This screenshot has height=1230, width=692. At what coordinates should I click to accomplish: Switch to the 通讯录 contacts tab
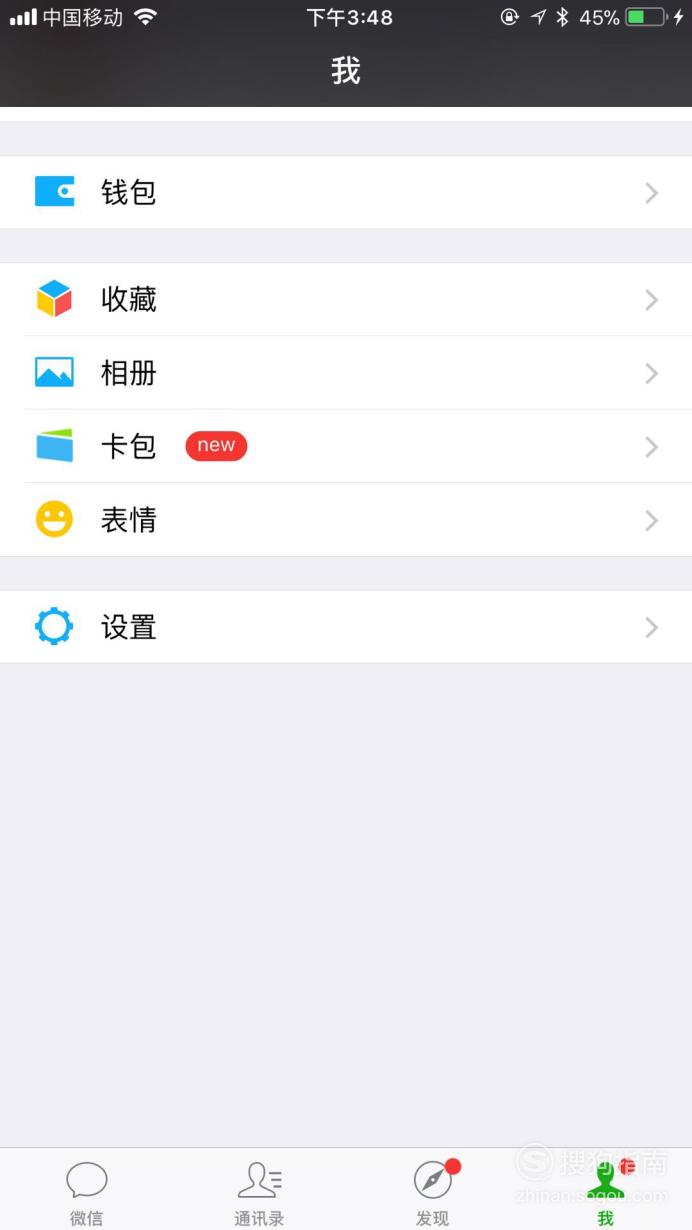(259, 1192)
